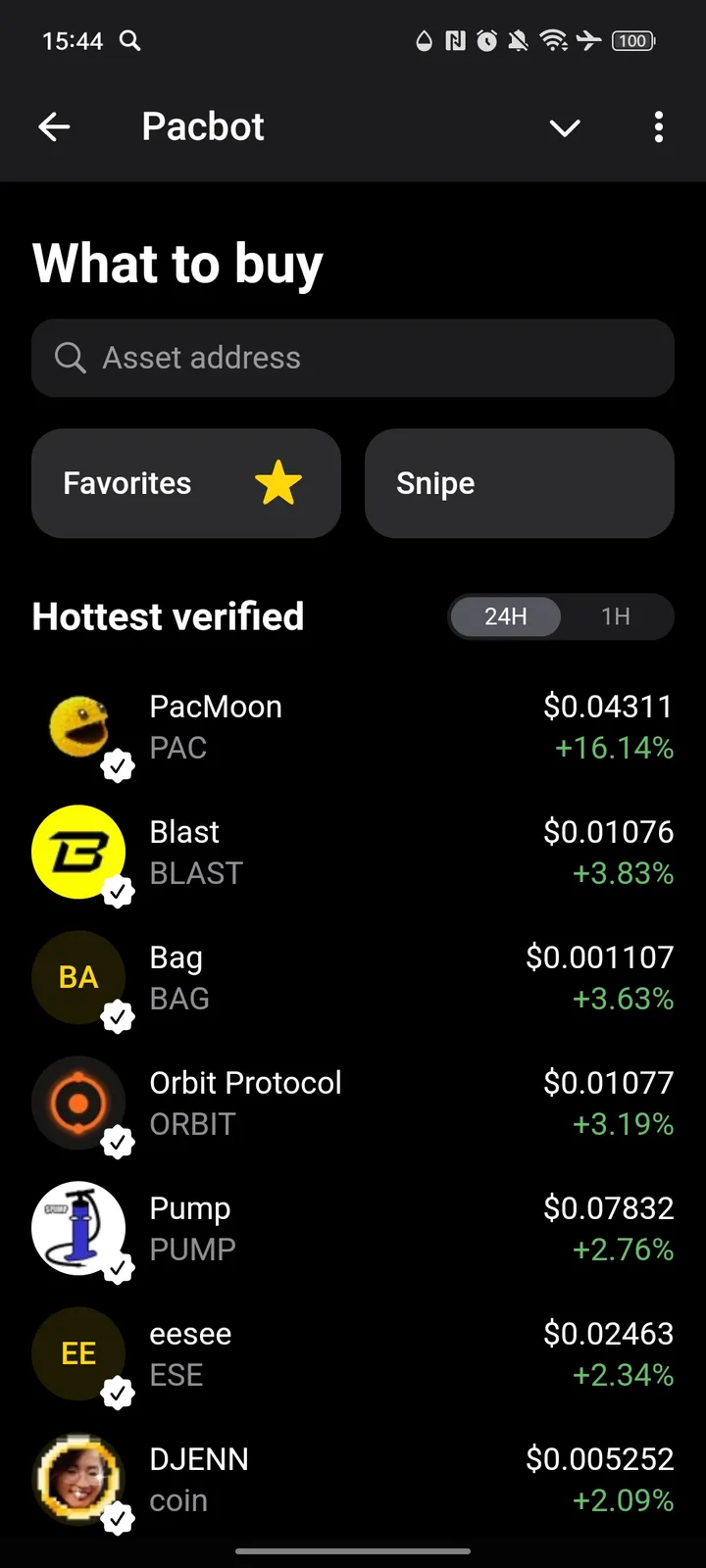Select the PacMoon token icon

pyautogui.click(x=79, y=727)
